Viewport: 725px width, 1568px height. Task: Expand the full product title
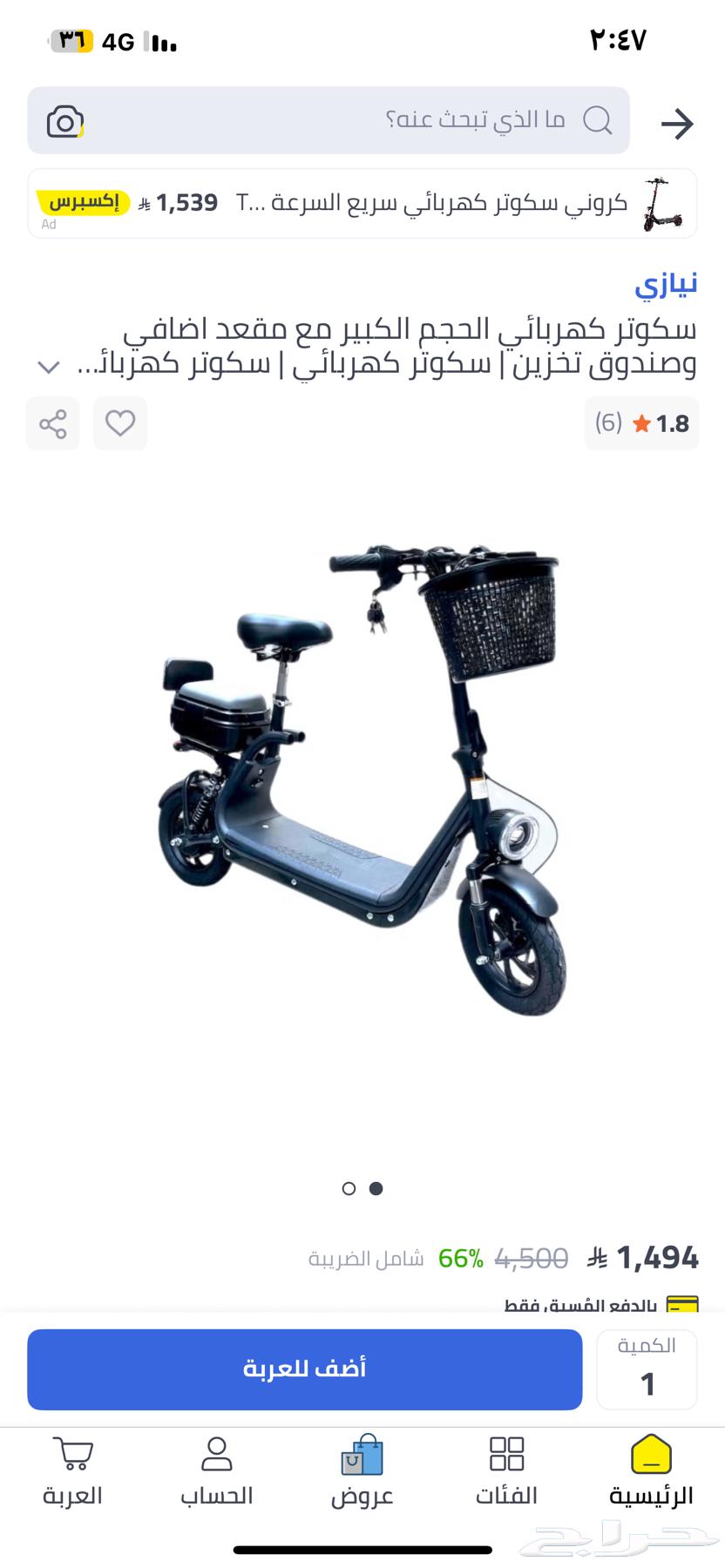[x=49, y=367]
